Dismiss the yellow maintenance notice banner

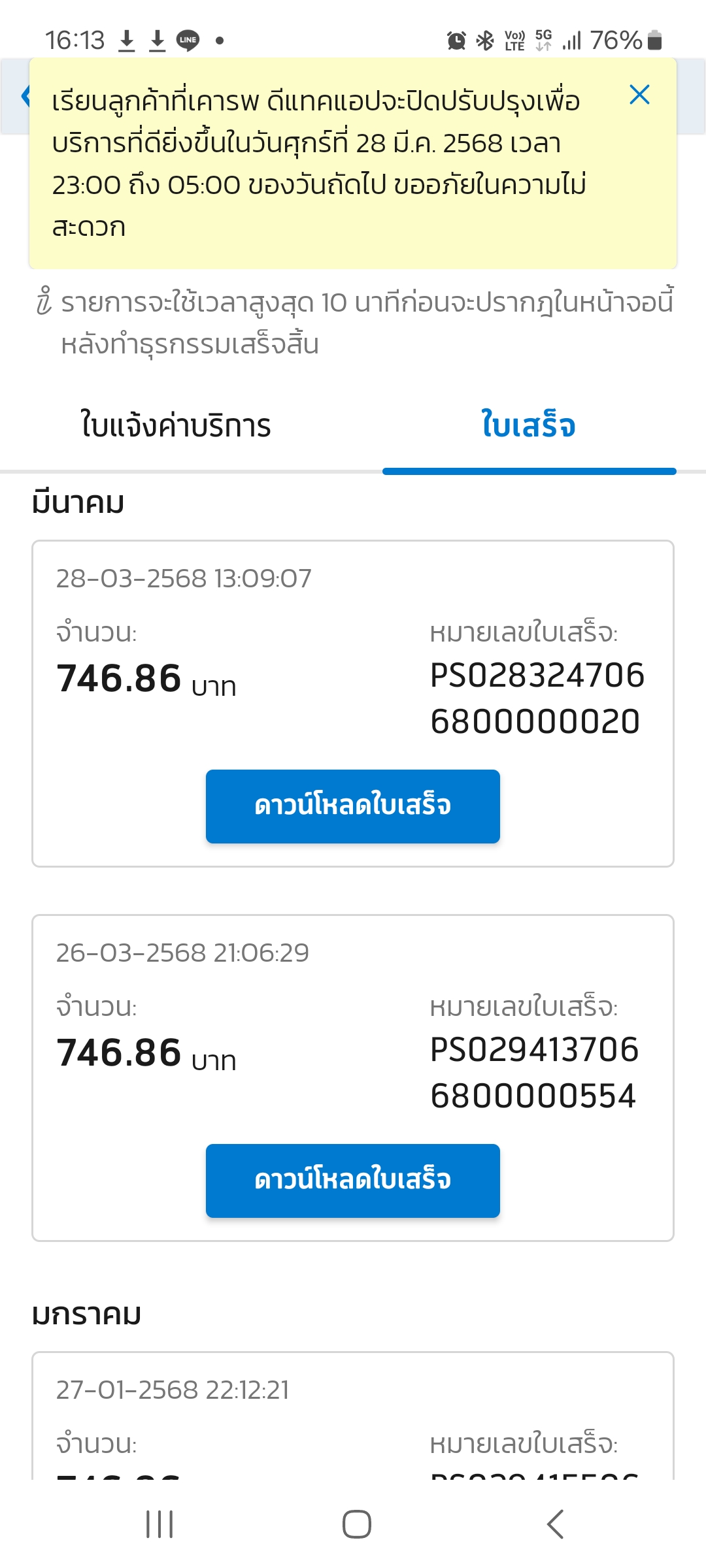tap(639, 95)
